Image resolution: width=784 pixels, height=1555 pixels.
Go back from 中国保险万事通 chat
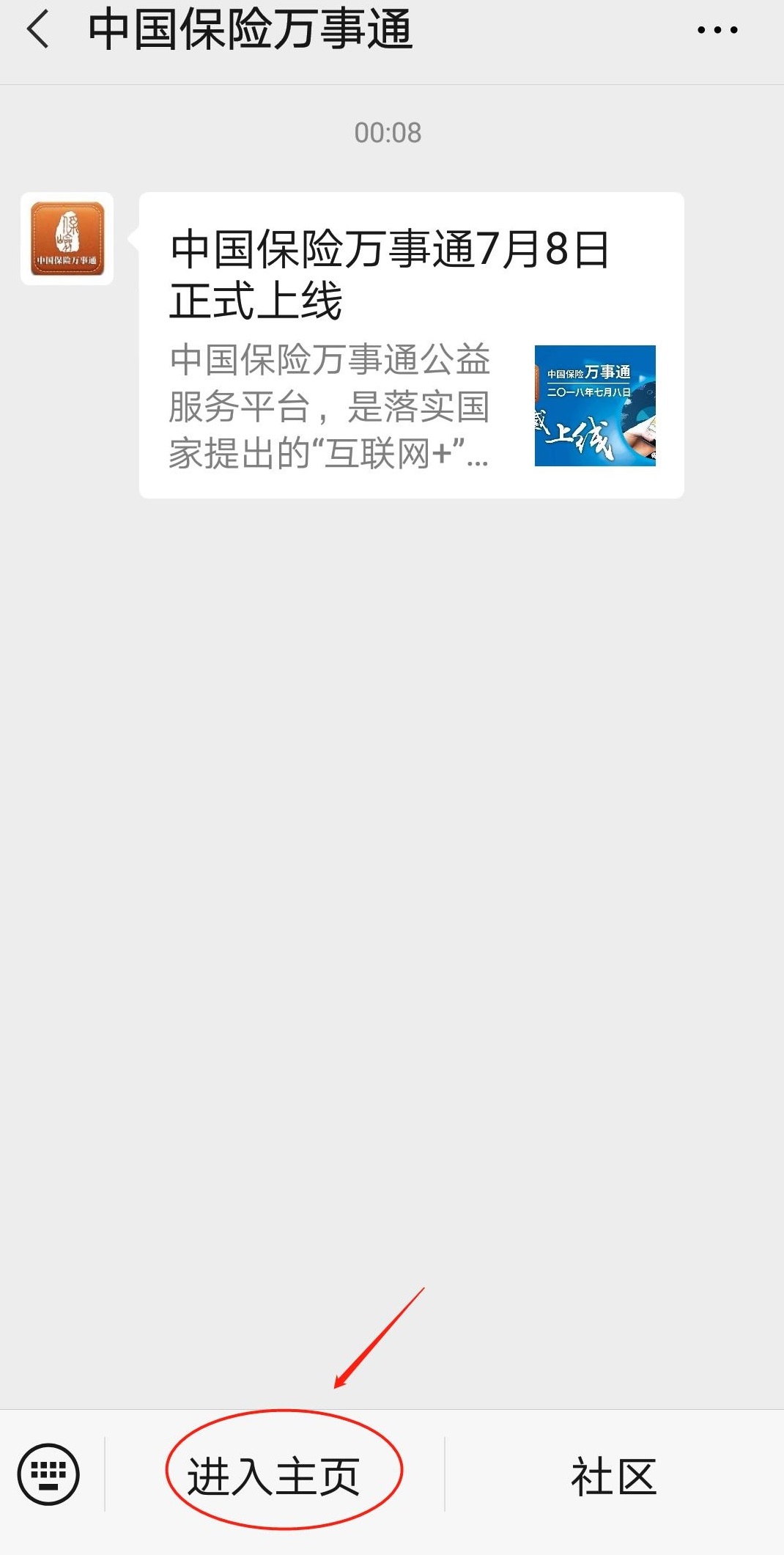[x=38, y=31]
